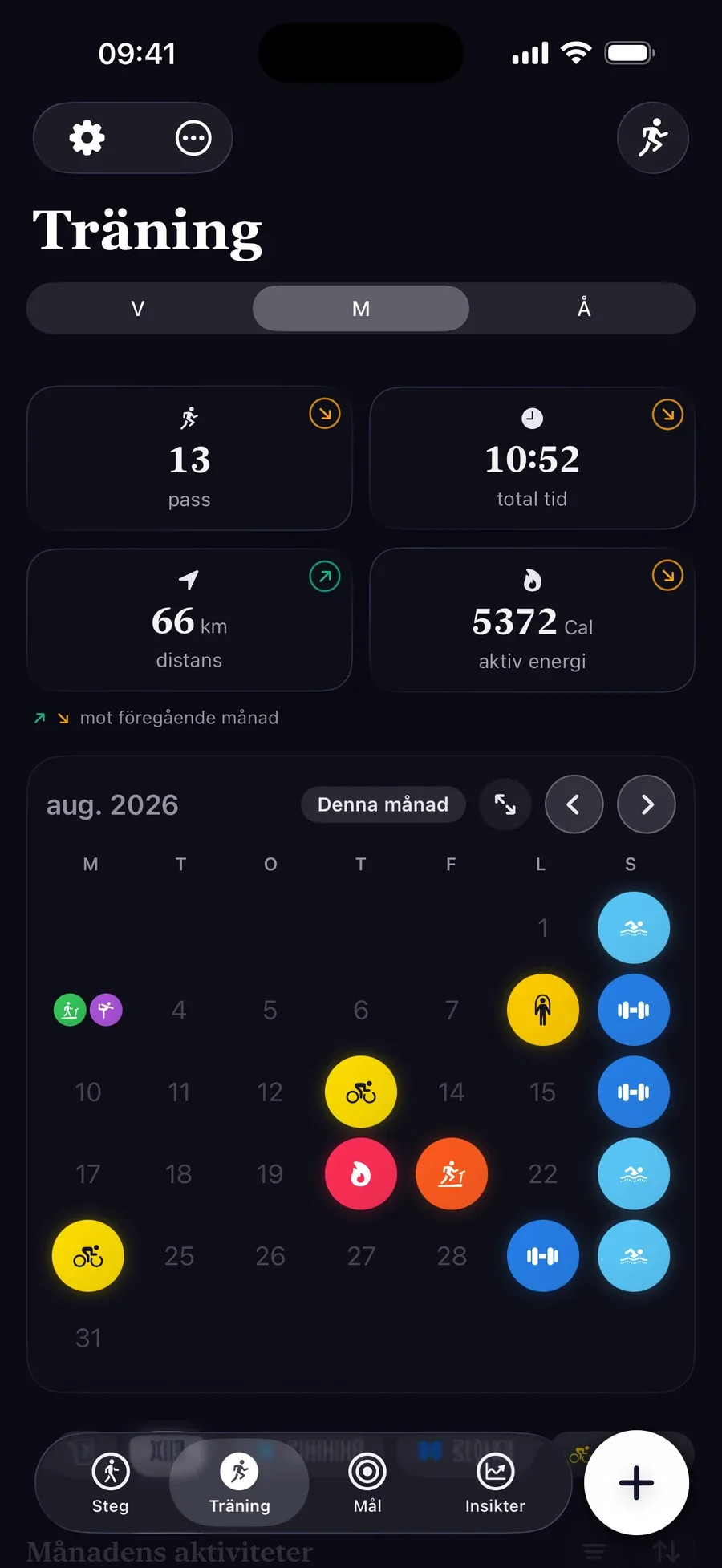
Task: Open the 13 pass card
Action: [189, 458]
